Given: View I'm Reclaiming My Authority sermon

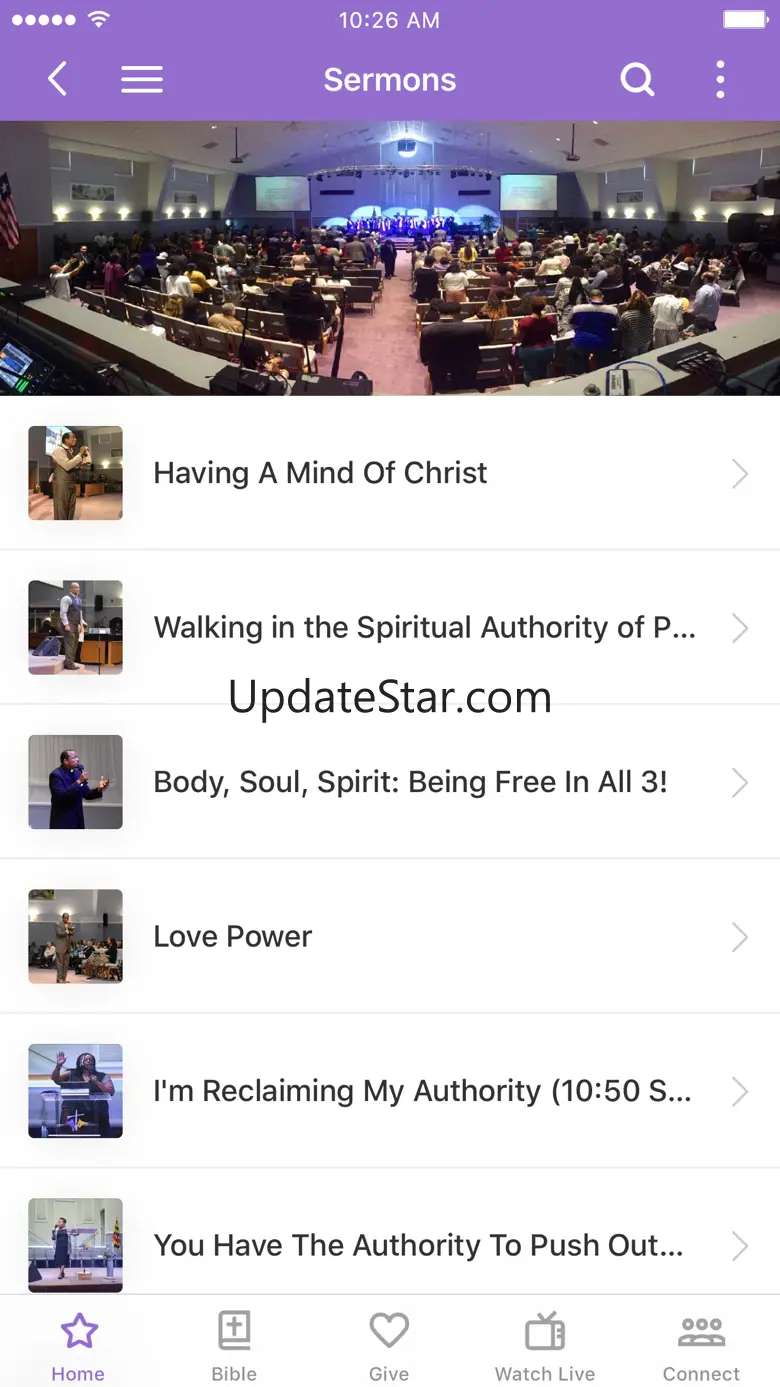Looking at the screenshot, I should click(389, 1091).
